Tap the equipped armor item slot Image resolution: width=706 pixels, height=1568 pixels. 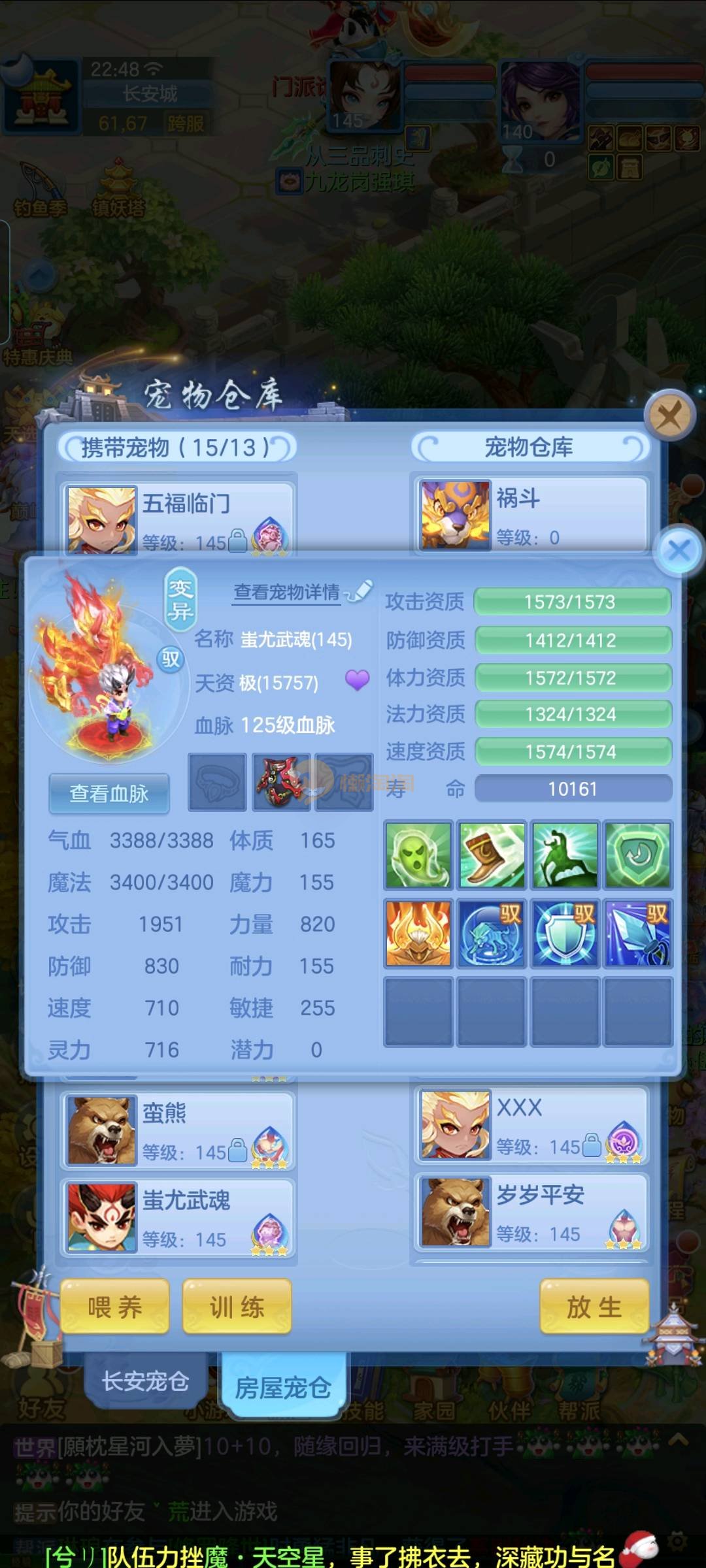tap(281, 782)
